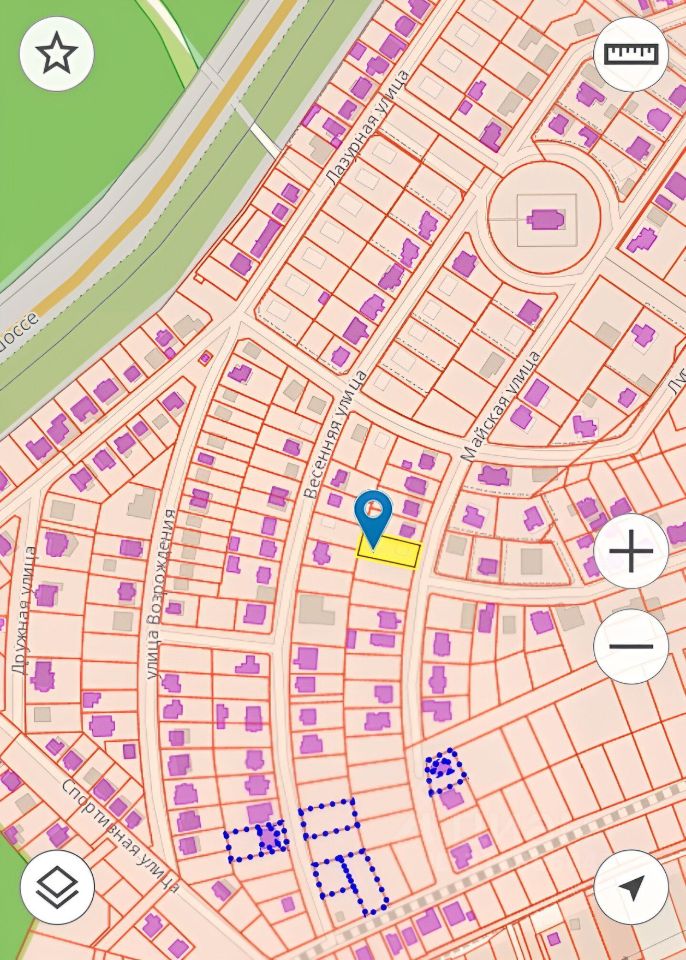Center map on my location arrow

point(630,886)
